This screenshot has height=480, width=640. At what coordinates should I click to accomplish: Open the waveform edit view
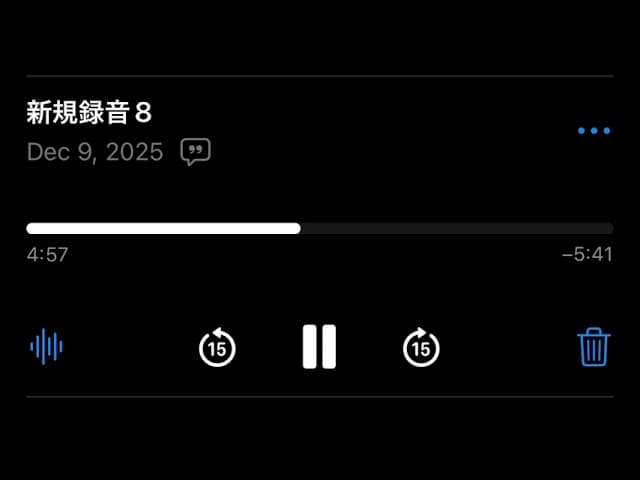coord(46,347)
